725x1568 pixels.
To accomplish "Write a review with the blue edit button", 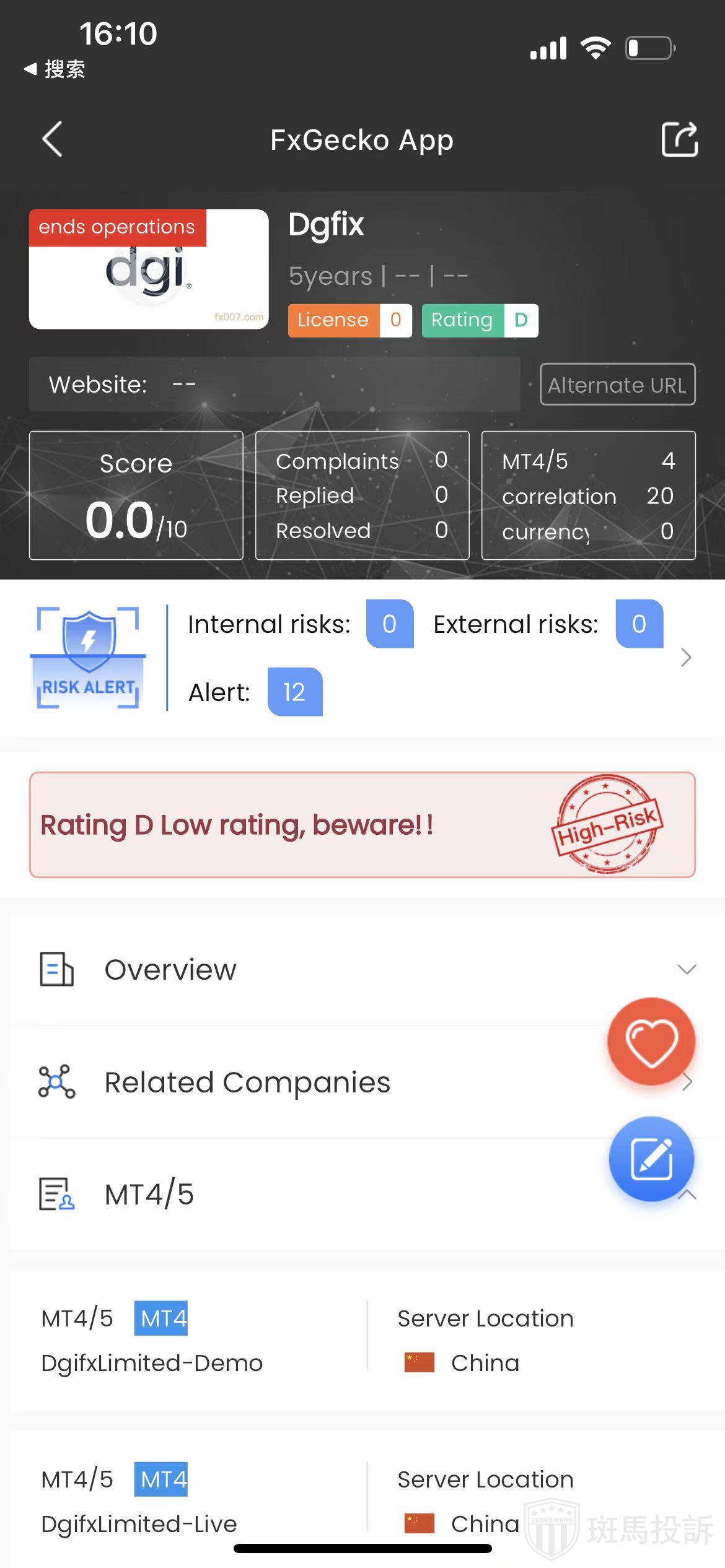I will pyautogui.click(x=651, y=1159).
